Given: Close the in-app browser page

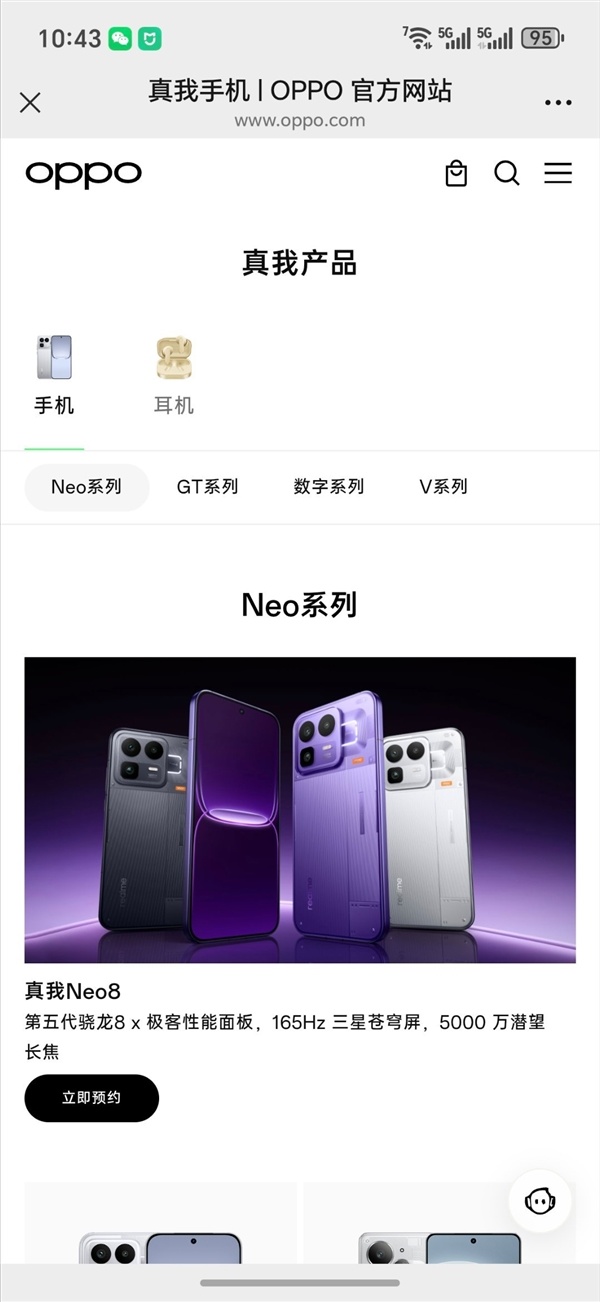Looking at the screenshot, I should pyautogui.click(x=30, y=102).
